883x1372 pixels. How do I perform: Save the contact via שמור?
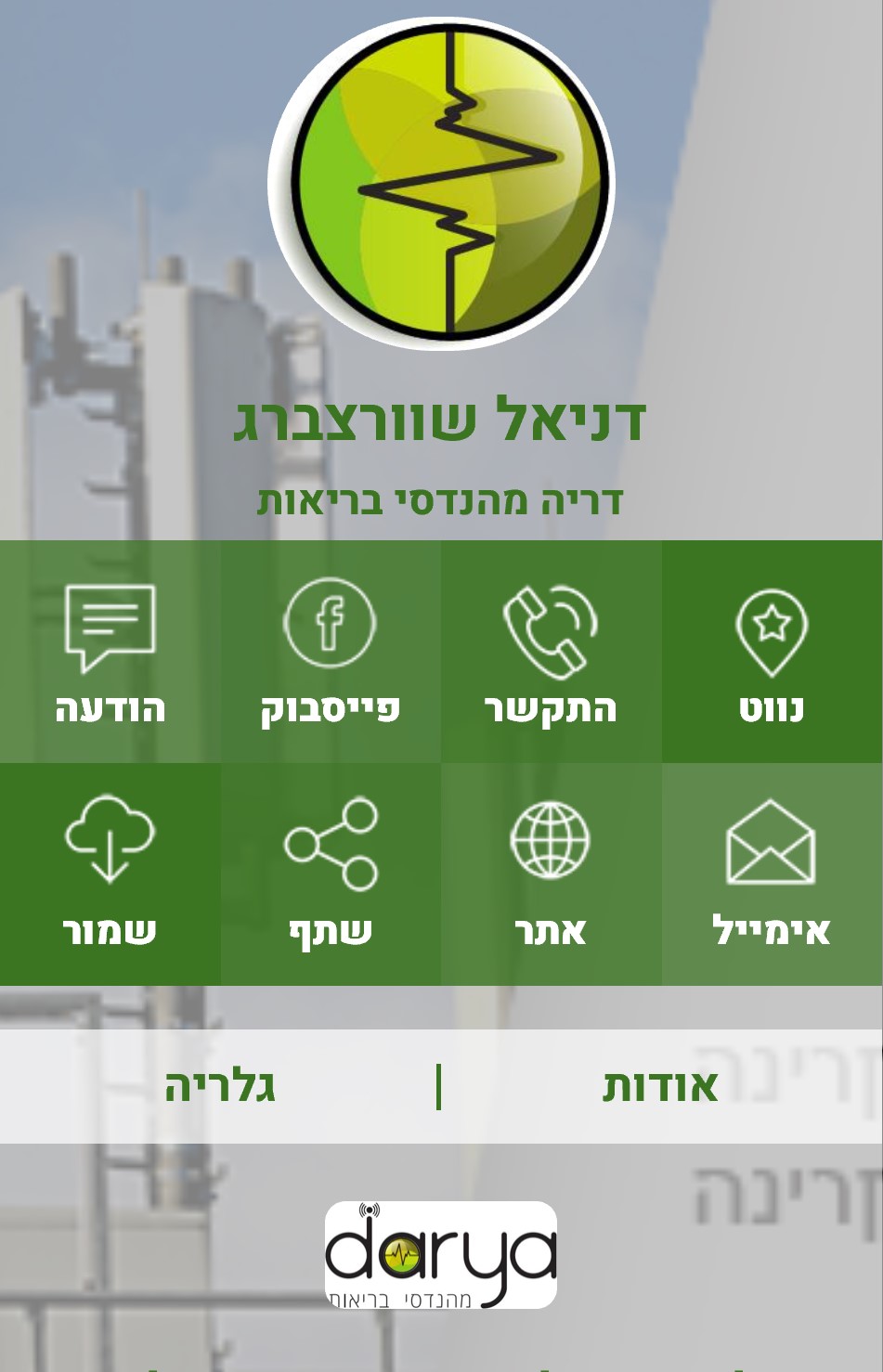point(110,874)
